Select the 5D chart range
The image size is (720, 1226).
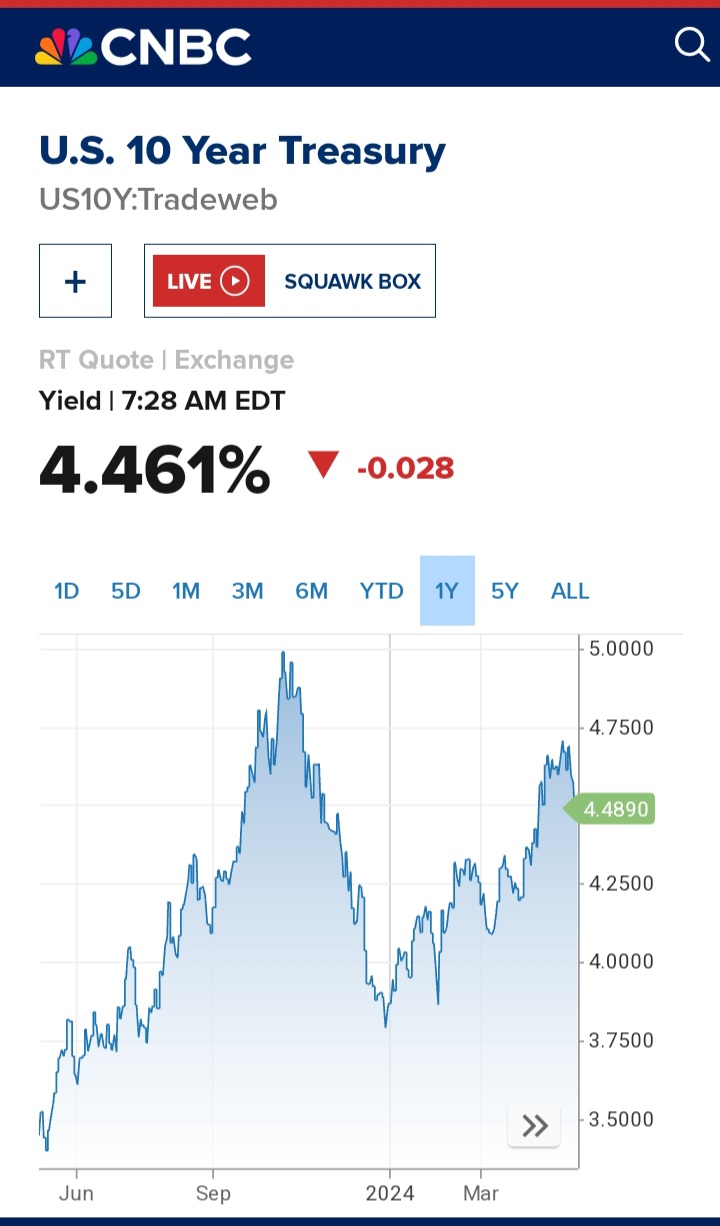[x=126, y=591]
